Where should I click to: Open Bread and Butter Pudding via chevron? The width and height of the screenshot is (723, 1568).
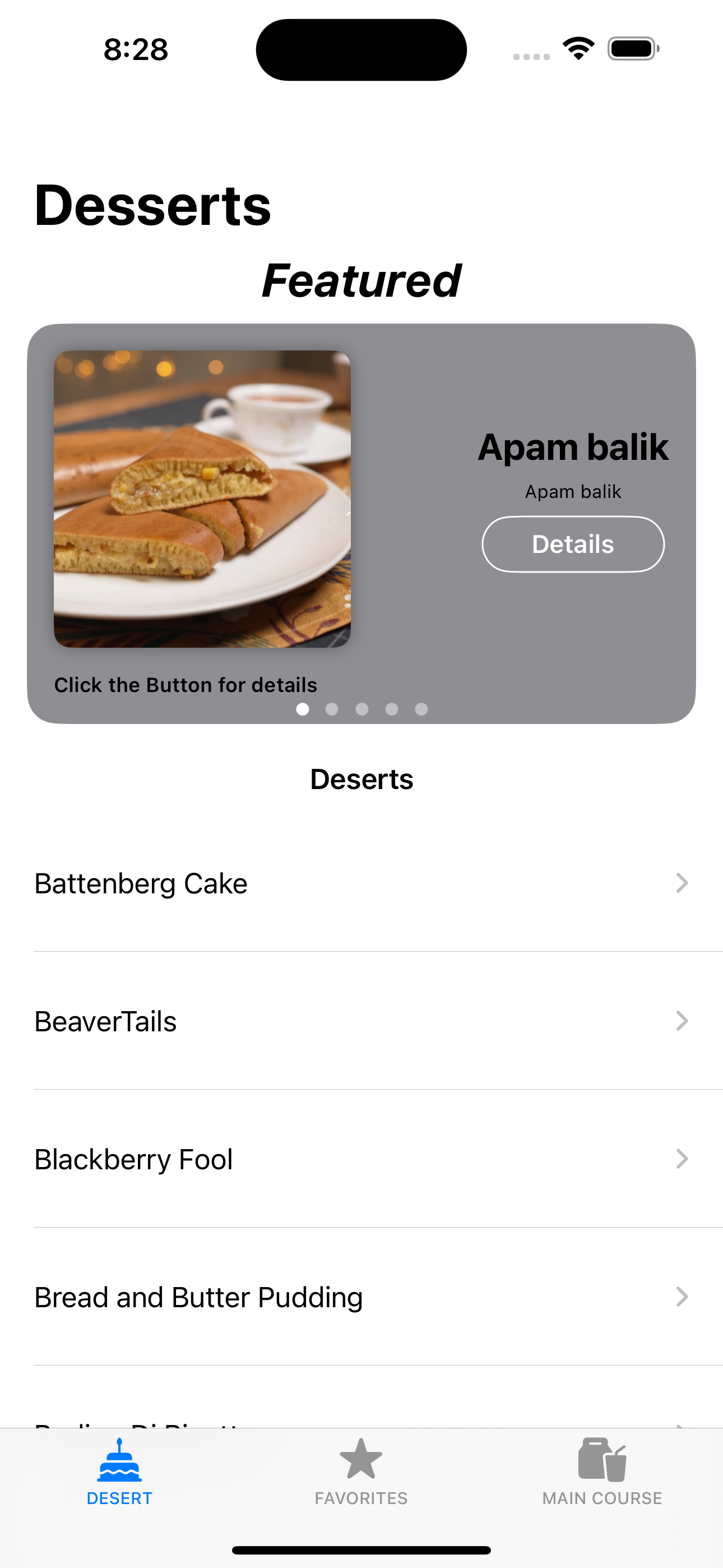coord(682,1297)
